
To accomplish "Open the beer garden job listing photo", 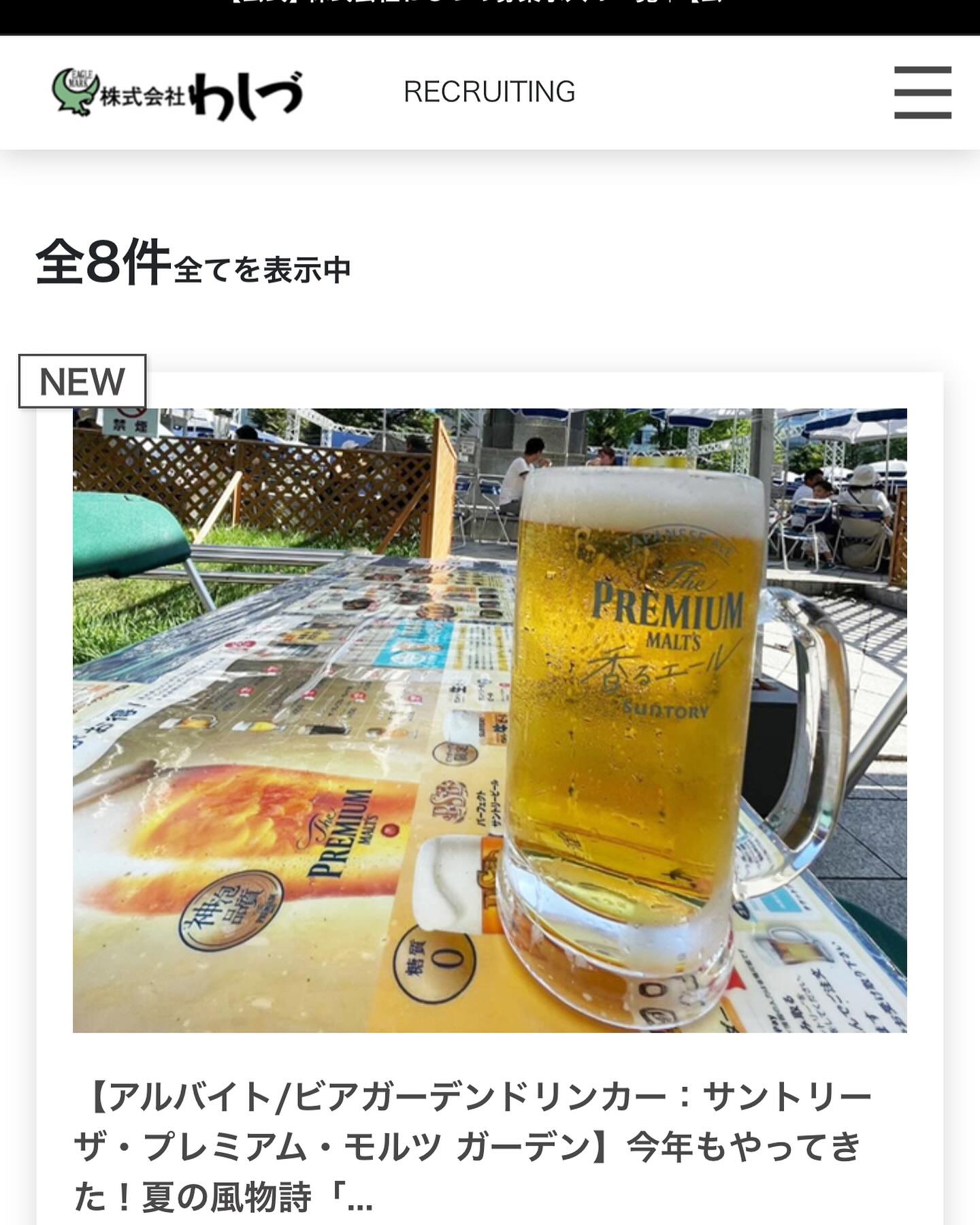I will (x=489, y=719).
